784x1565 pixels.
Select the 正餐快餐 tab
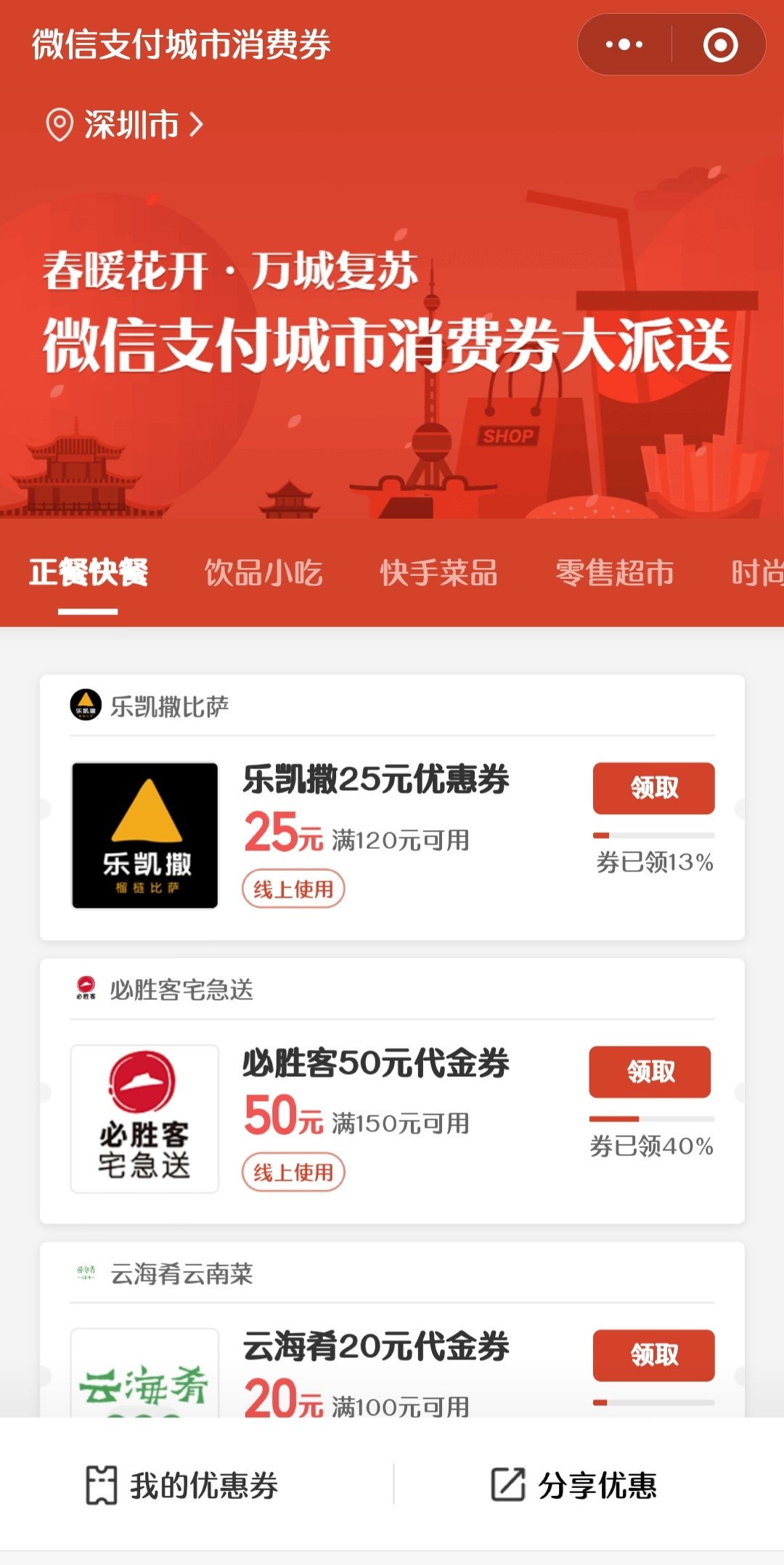point(88,572)
